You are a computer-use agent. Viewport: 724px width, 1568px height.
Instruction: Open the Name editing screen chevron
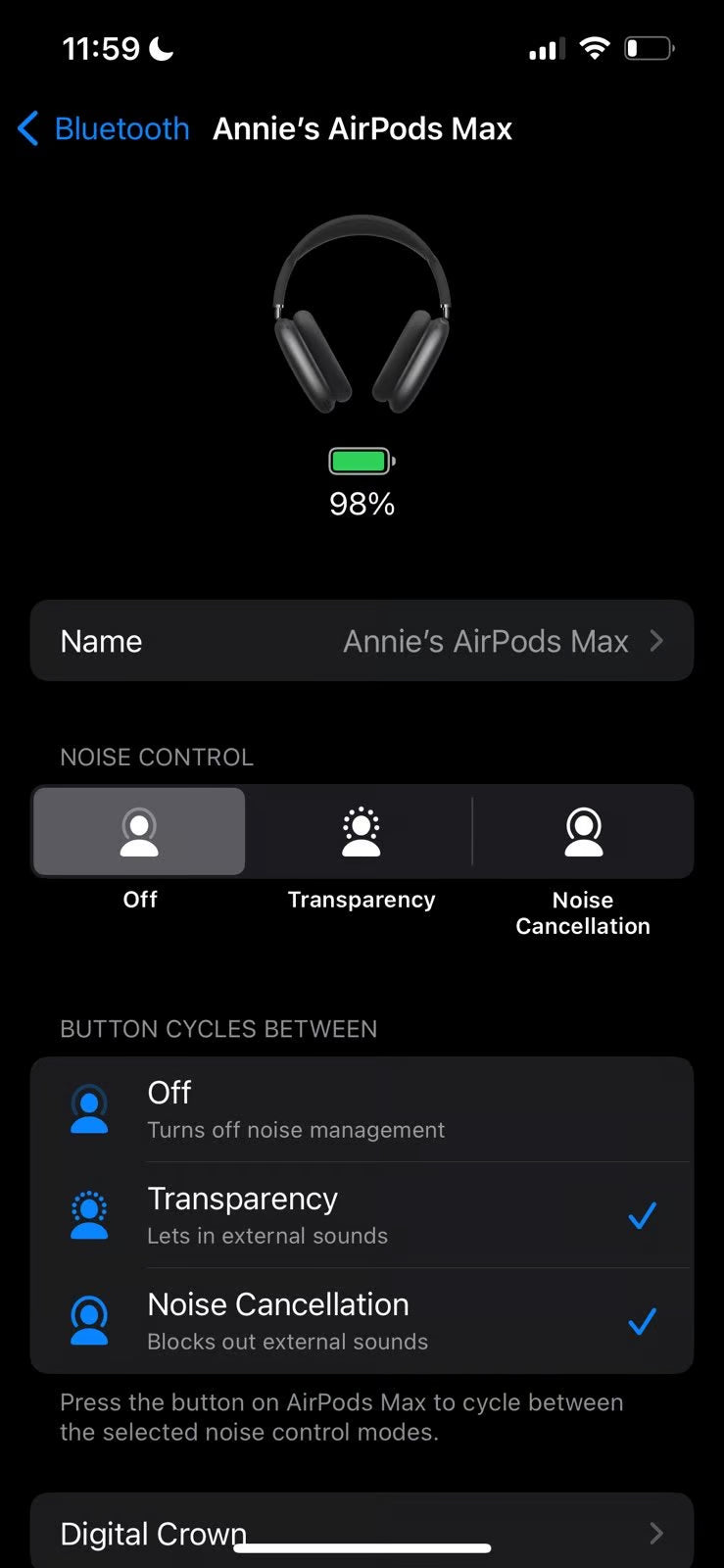pos(656,641)
